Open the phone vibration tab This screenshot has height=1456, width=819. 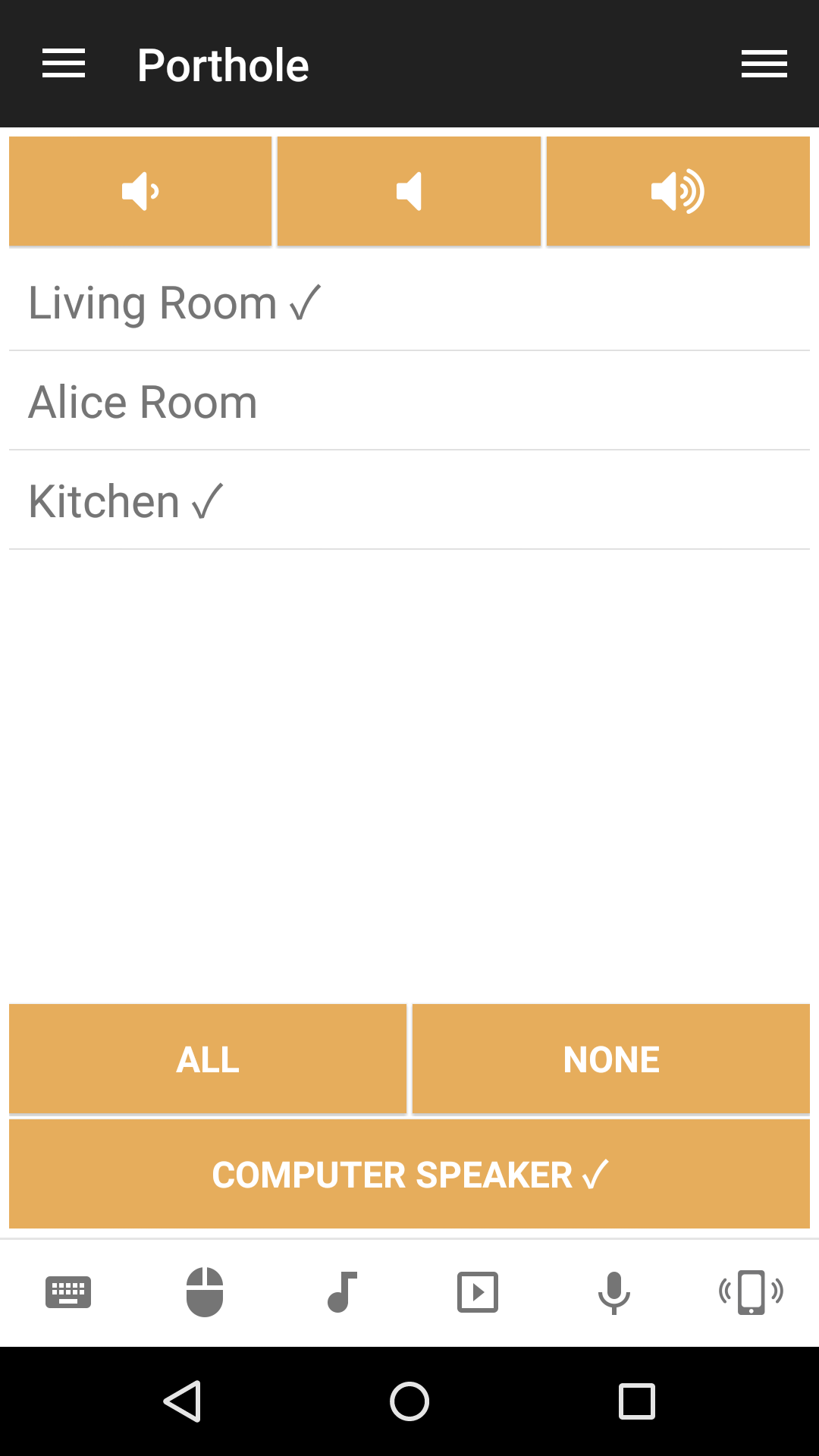click(751, 1292)
